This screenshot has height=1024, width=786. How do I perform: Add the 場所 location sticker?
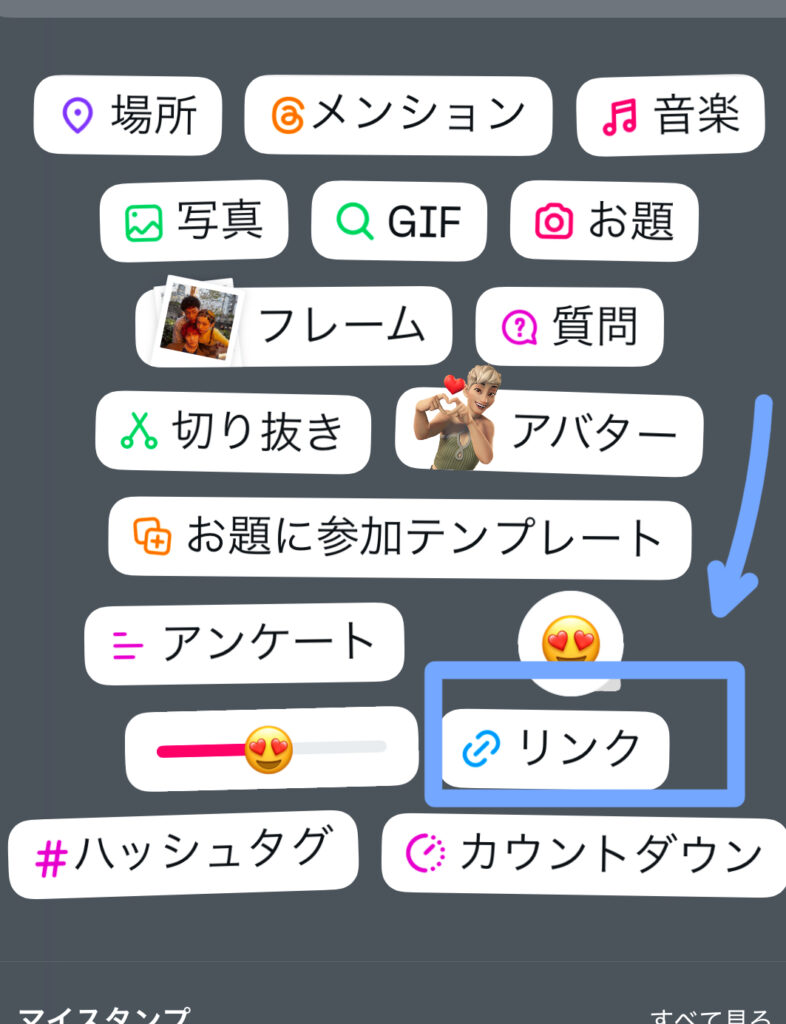pos(128,116)
